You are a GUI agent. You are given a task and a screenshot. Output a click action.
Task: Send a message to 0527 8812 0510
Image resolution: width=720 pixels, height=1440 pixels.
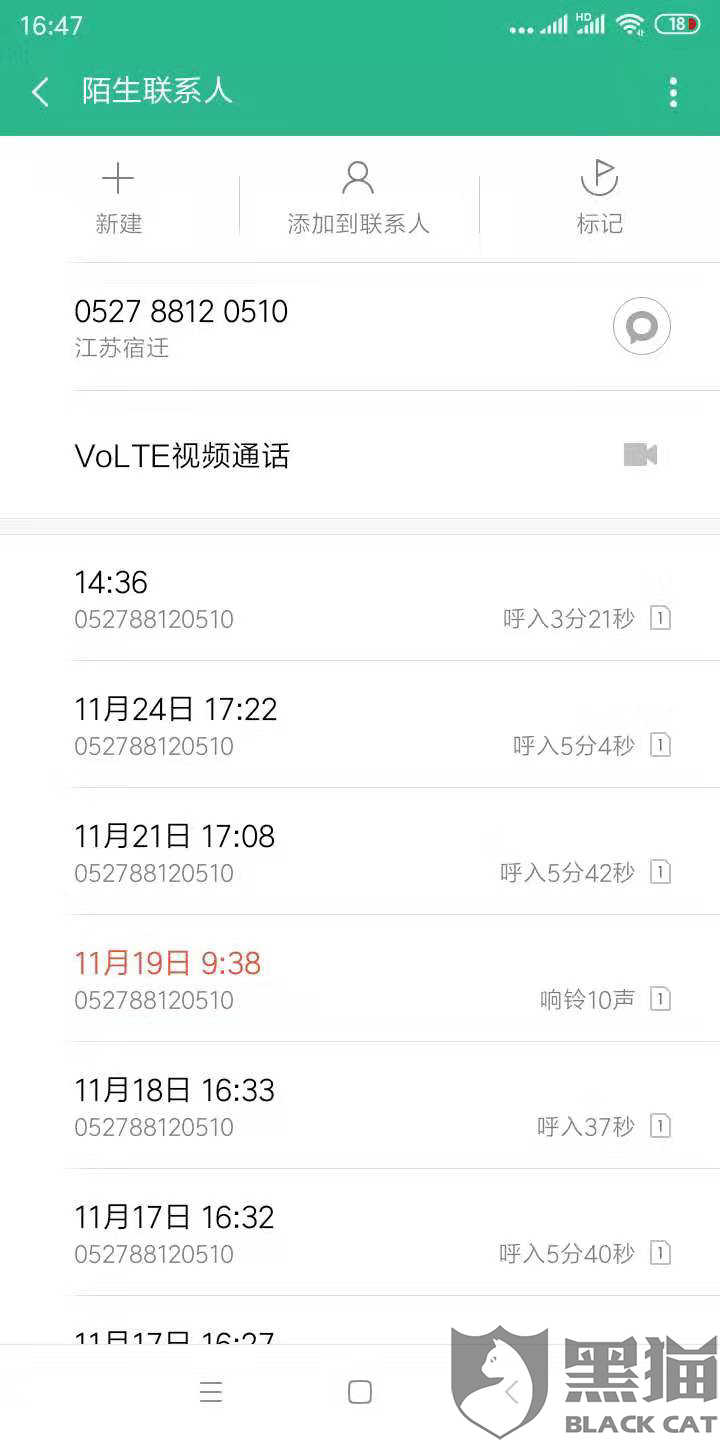641,327
